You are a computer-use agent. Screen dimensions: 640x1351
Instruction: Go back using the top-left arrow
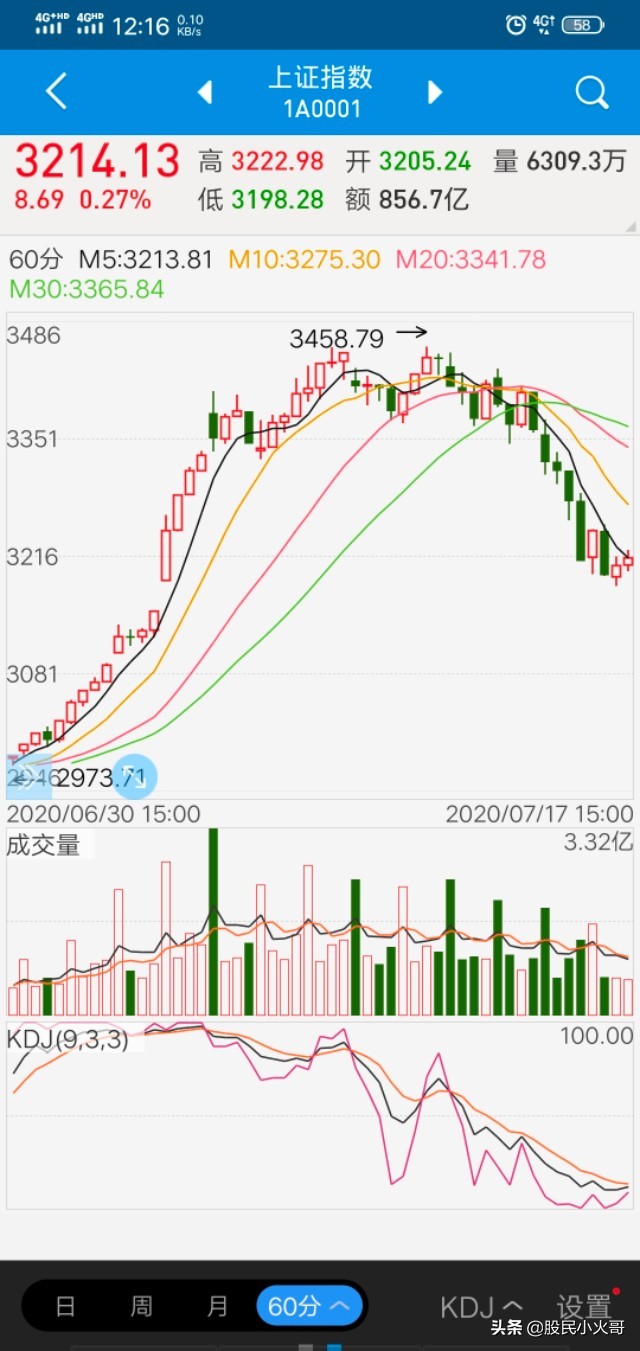56,92
